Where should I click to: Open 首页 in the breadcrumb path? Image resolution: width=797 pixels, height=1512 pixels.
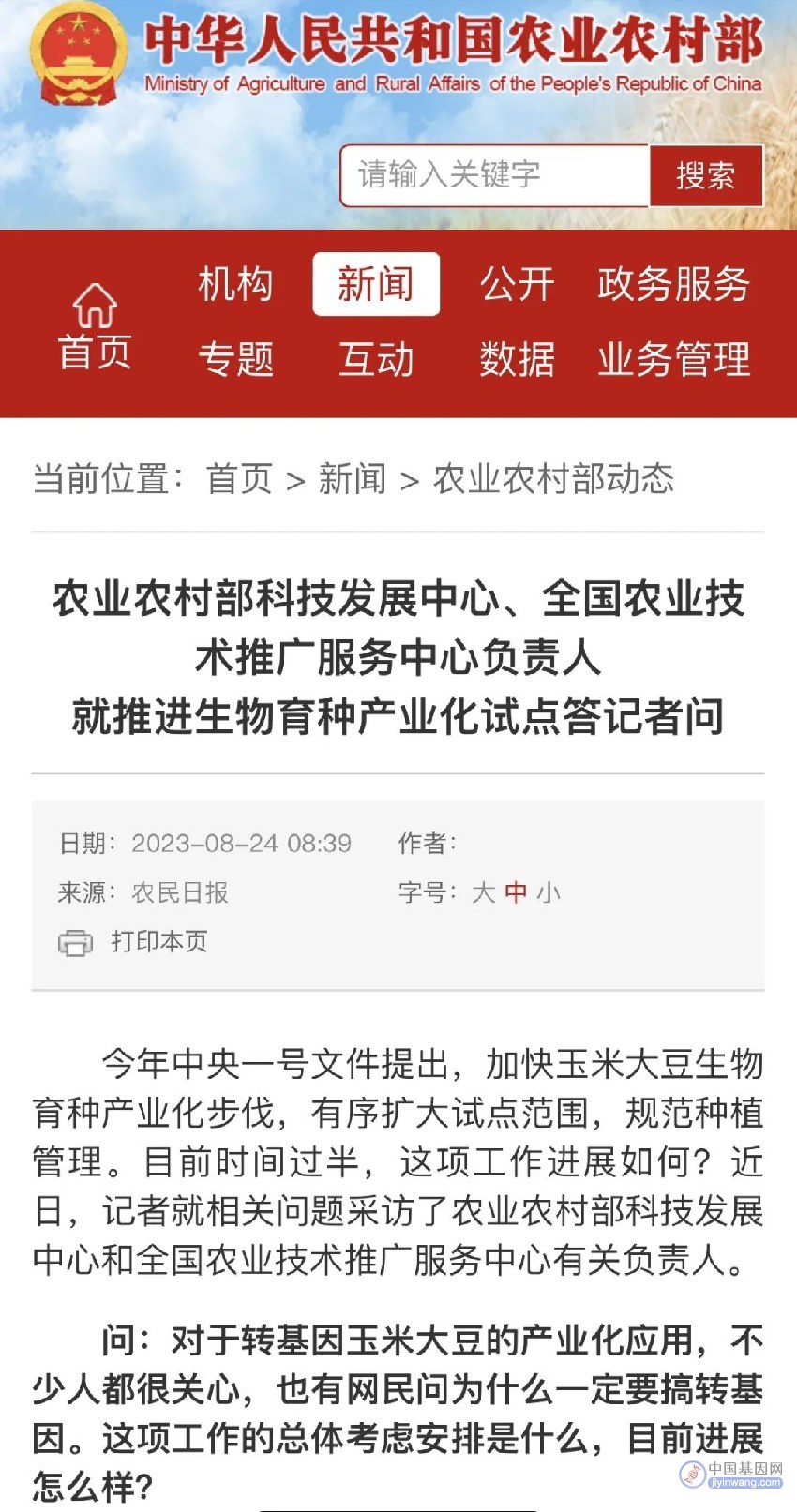click(239, 479)
